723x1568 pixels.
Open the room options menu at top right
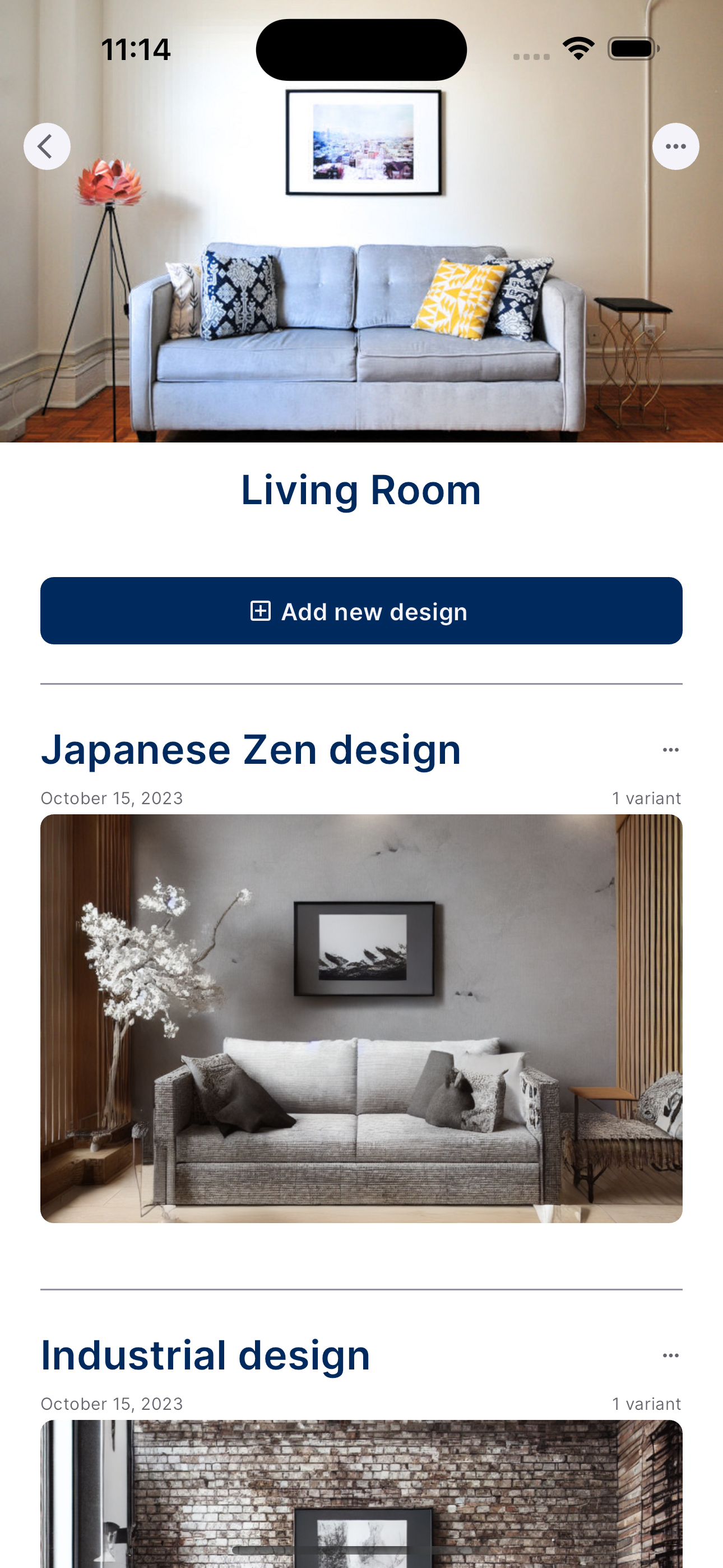click(675, 146)
